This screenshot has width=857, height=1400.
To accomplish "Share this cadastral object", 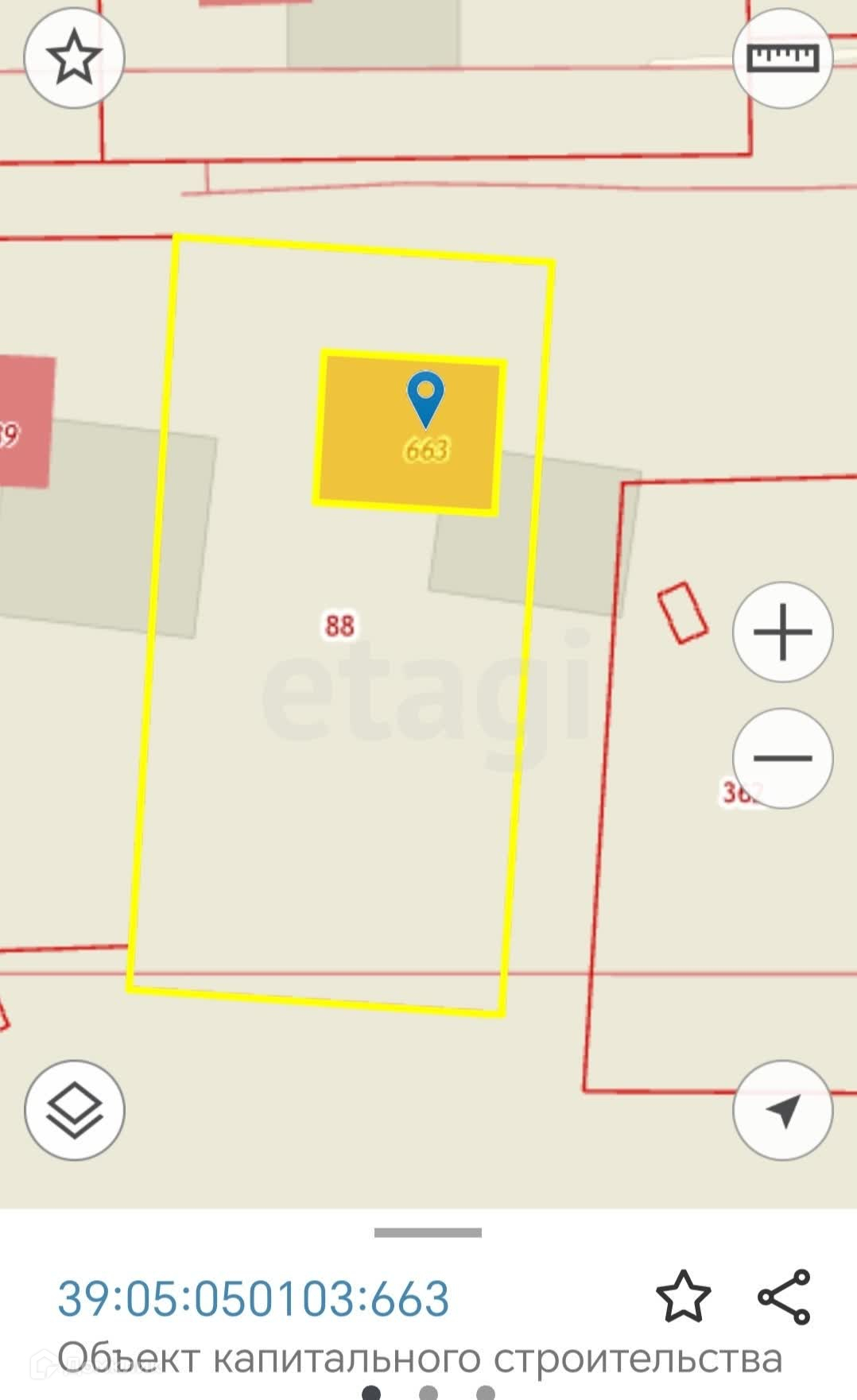I will click(784, 1297).
